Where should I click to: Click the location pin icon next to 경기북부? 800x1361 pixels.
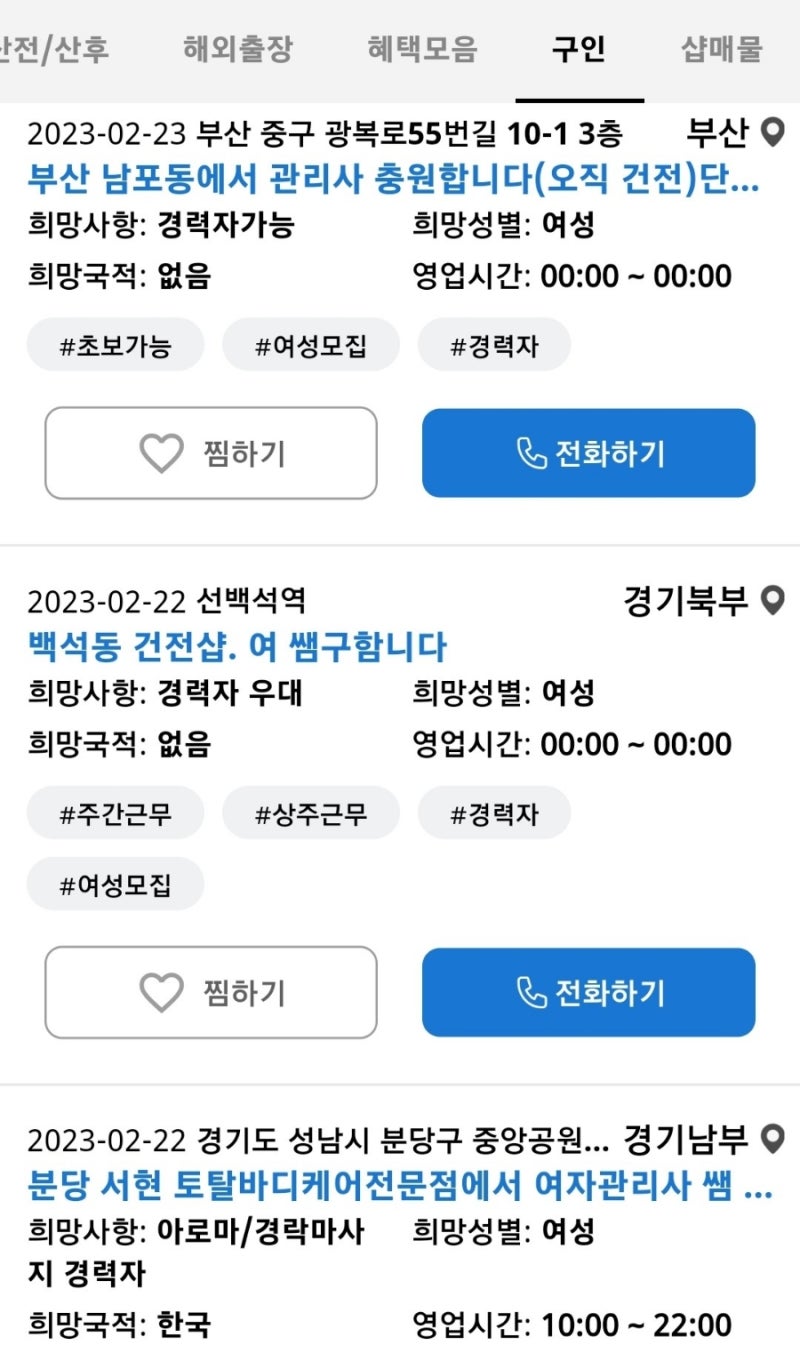coord(772,601)
